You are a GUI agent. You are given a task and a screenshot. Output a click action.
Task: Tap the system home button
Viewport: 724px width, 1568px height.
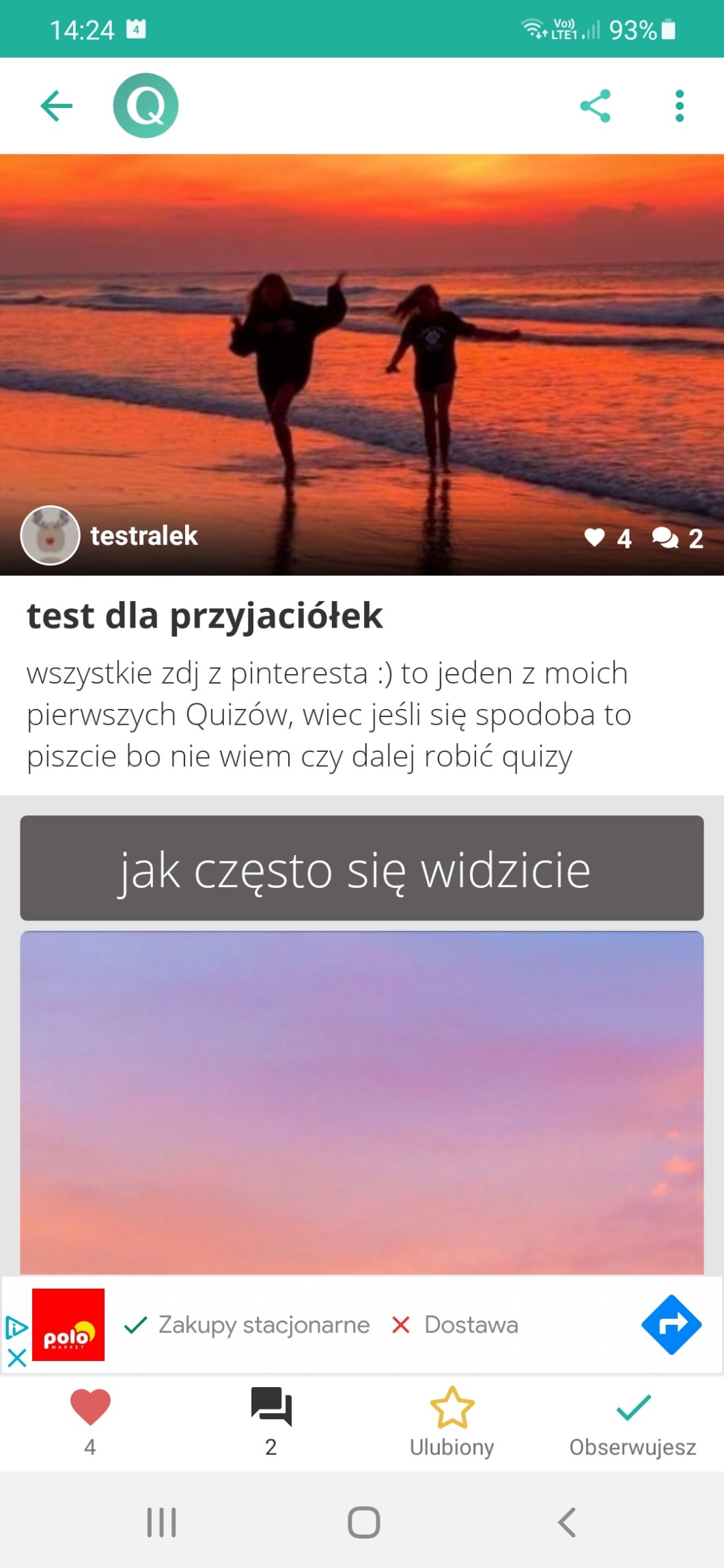click(x=363, y=1522)
